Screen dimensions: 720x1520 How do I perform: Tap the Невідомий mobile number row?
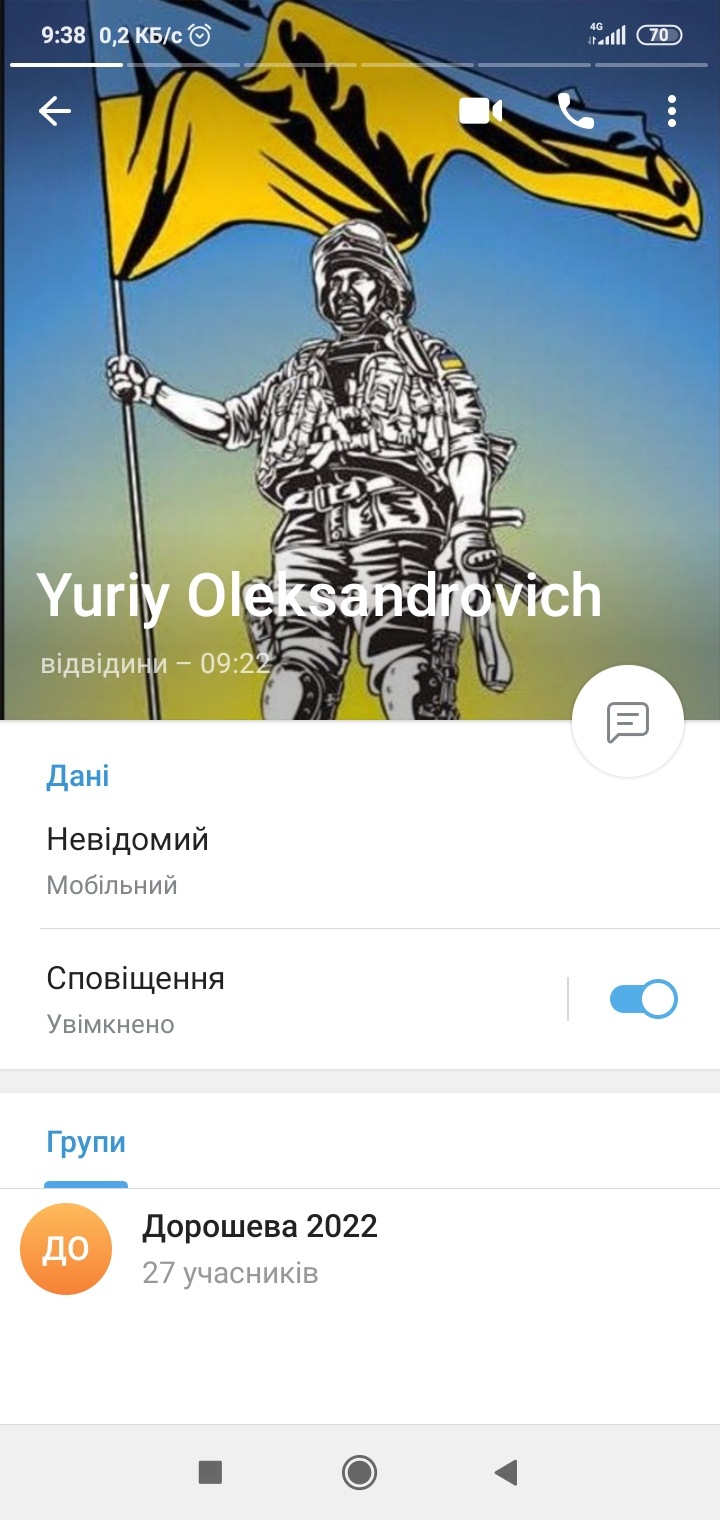[x=300, y=860]
